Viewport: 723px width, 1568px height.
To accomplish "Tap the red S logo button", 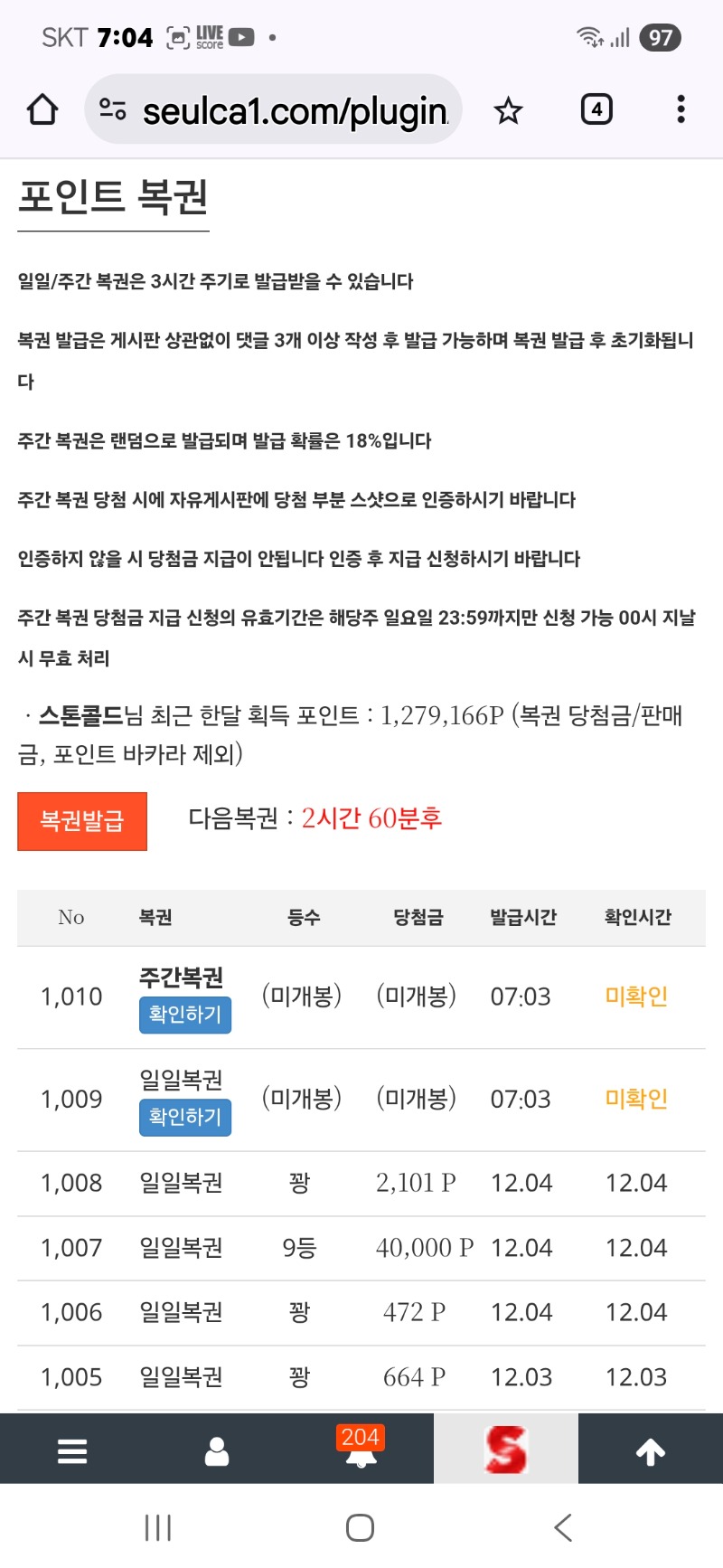I will click(505, 1450).
